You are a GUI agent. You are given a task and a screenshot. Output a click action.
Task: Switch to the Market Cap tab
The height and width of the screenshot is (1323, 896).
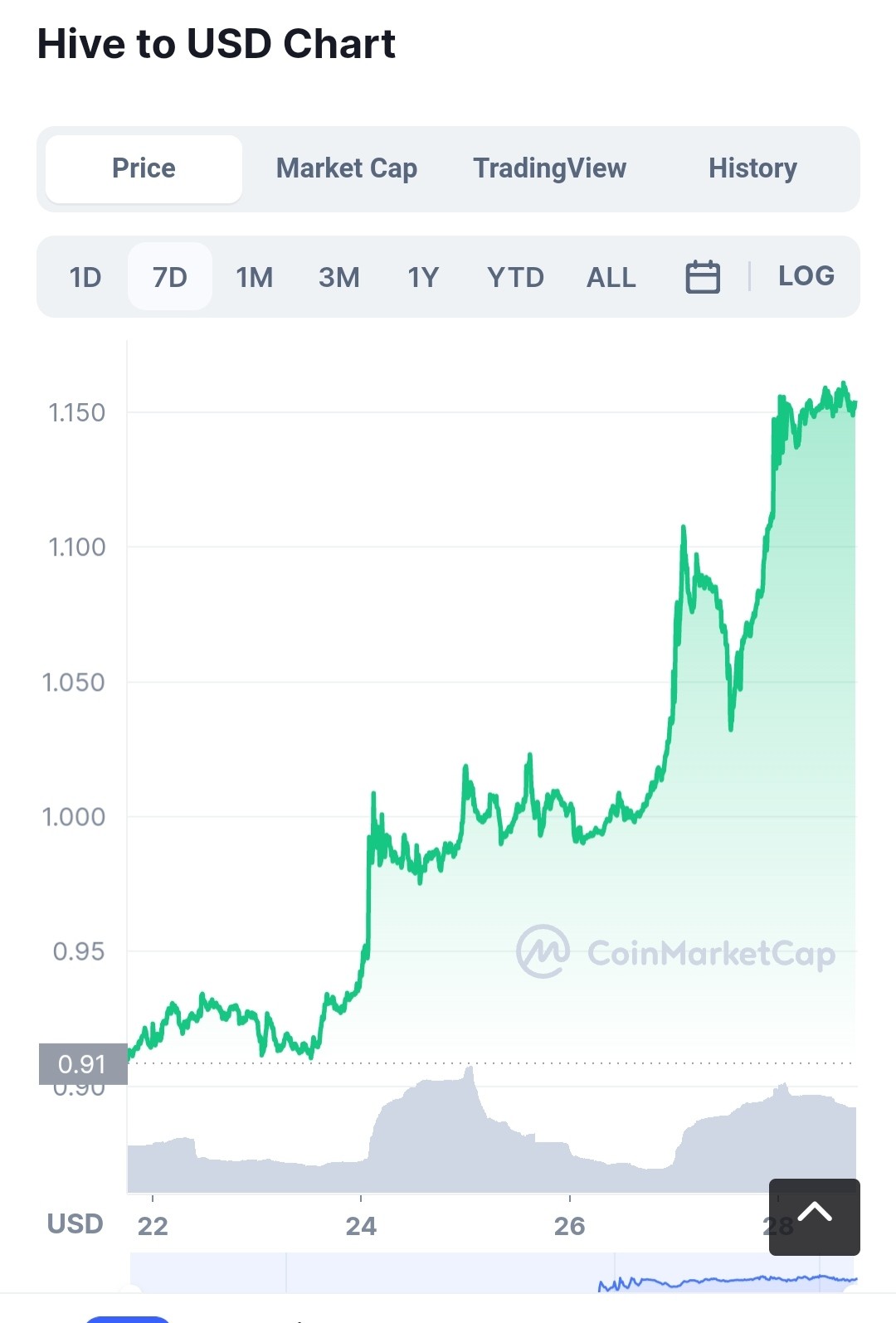coord(347,168)
